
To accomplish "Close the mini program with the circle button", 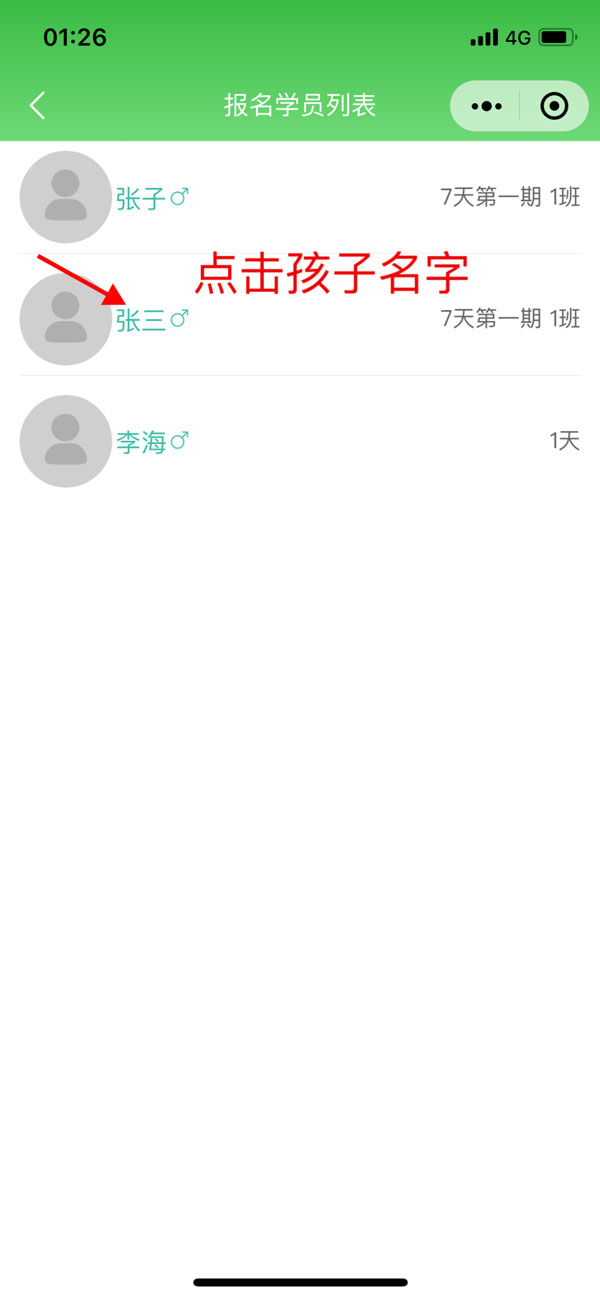I will point(554,106).
